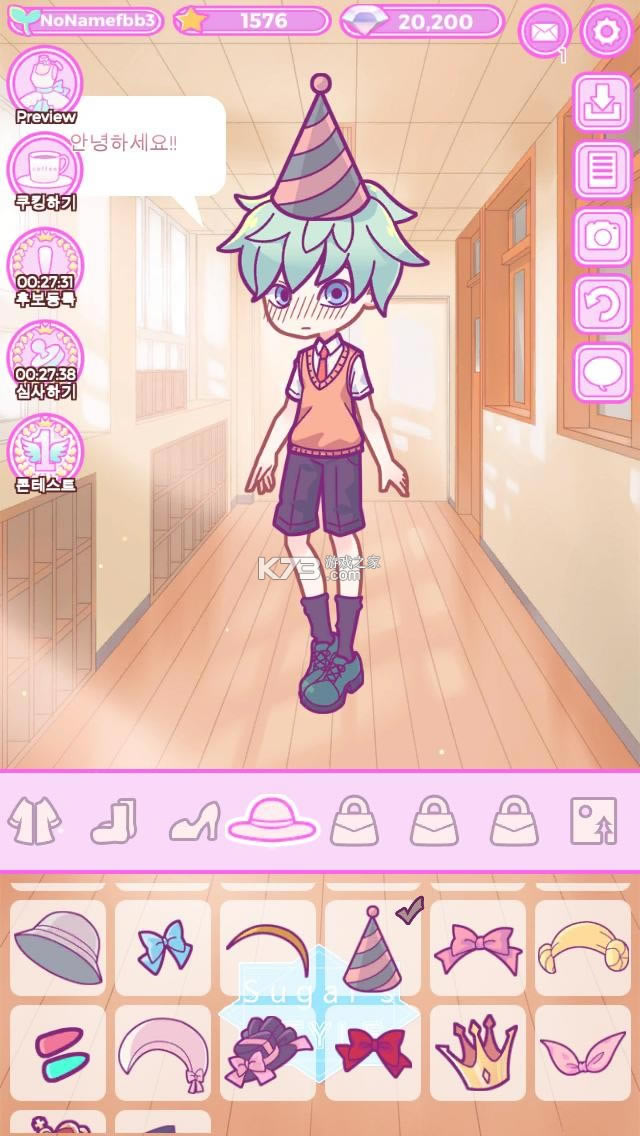Image resolution: width=640 pixels, height=1136 pixels.
Task: Take a screenshot with the camera icon
Action: 602,236
